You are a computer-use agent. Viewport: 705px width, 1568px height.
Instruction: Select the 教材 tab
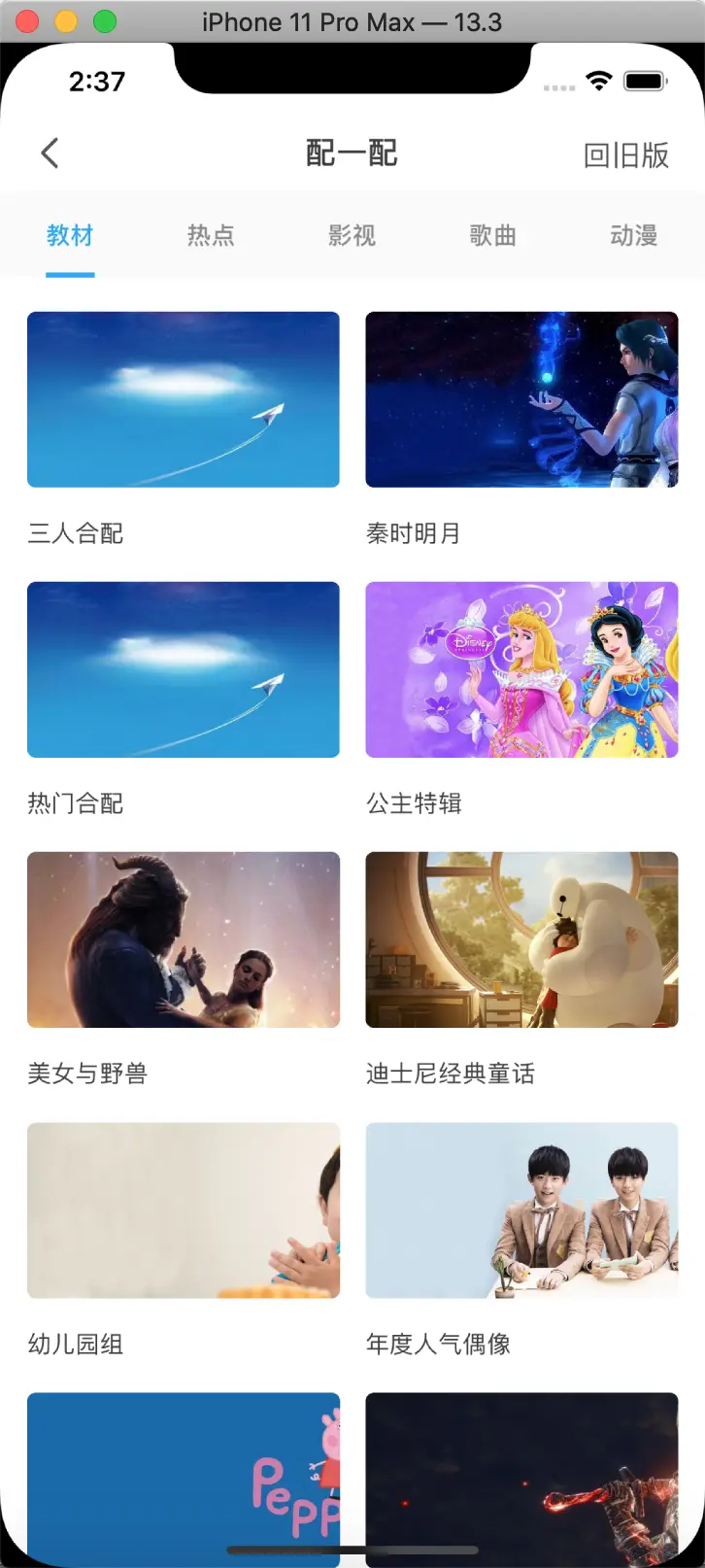pyautogui.click(x=70, y=236)
